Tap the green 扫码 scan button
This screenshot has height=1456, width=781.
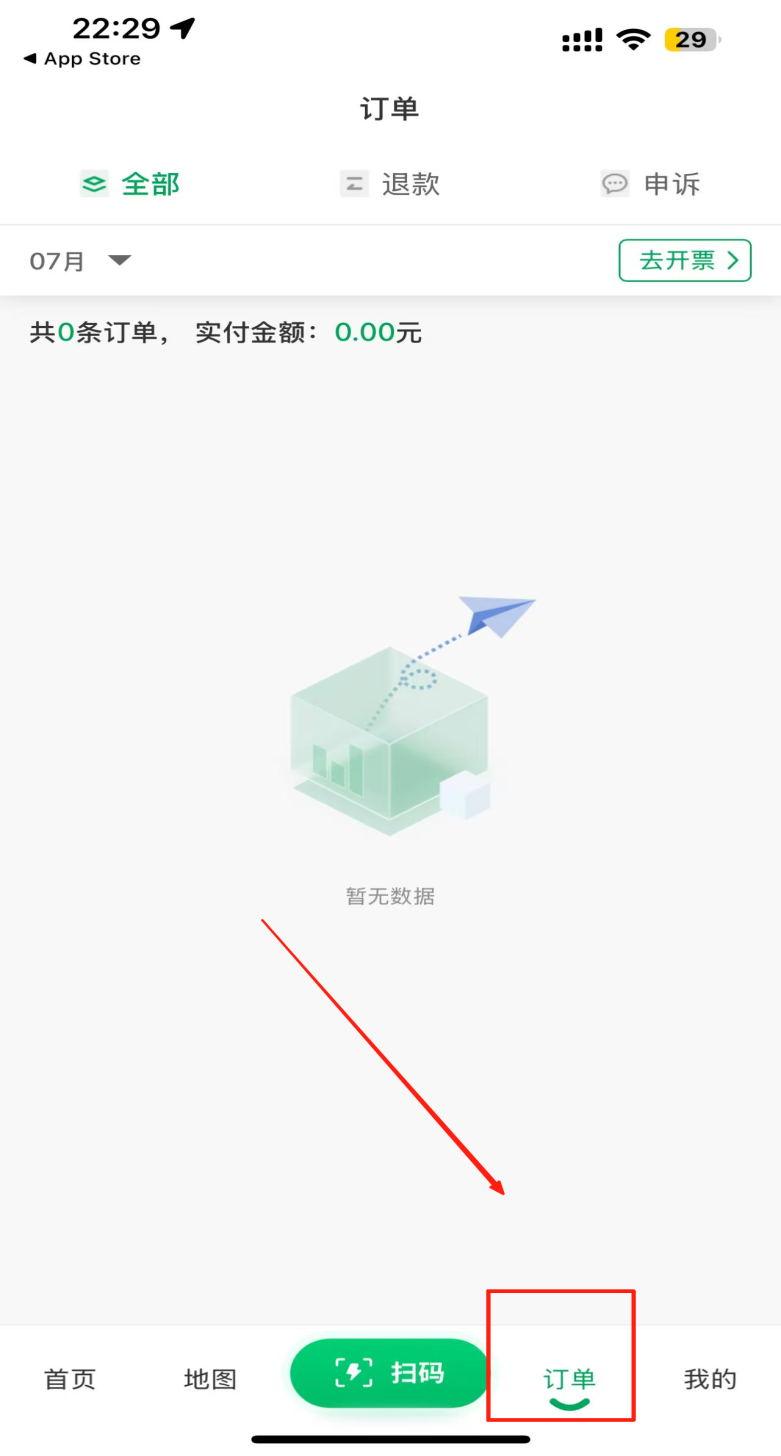click(390, 1373)
